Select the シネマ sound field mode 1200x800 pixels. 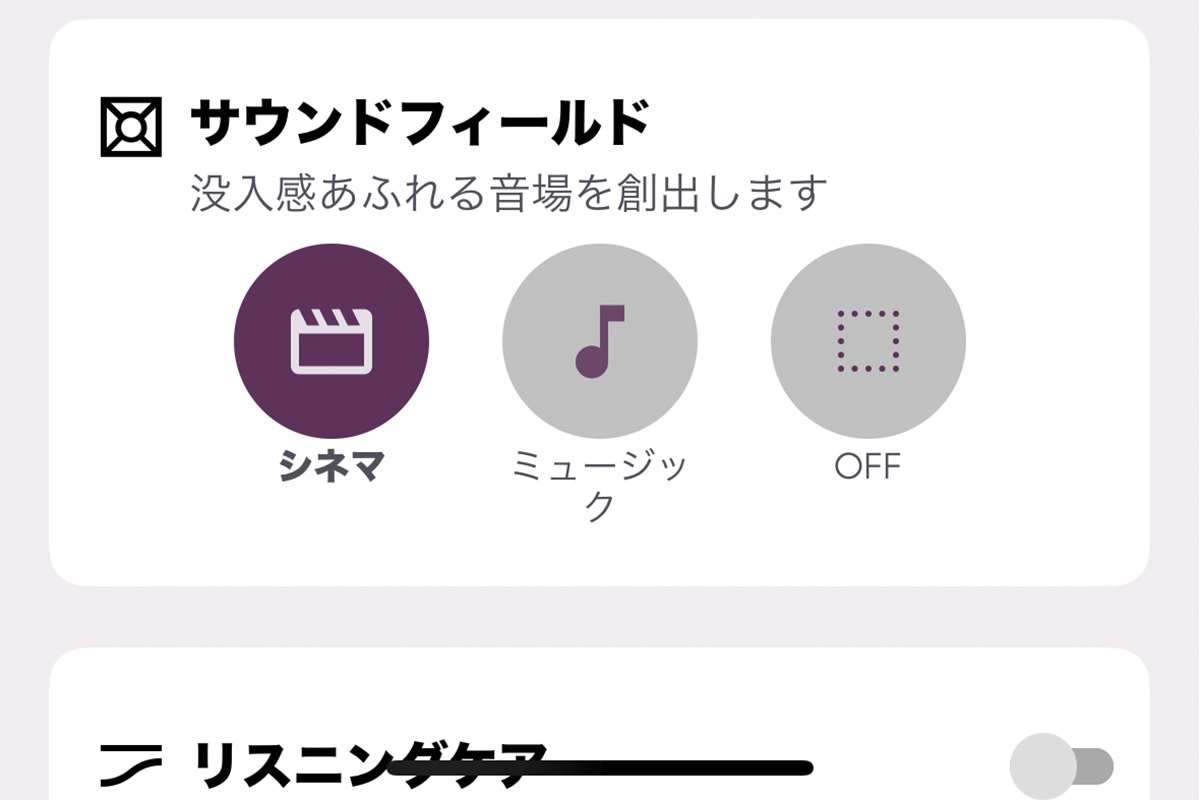pyautogui.click(x=331, y=341)
